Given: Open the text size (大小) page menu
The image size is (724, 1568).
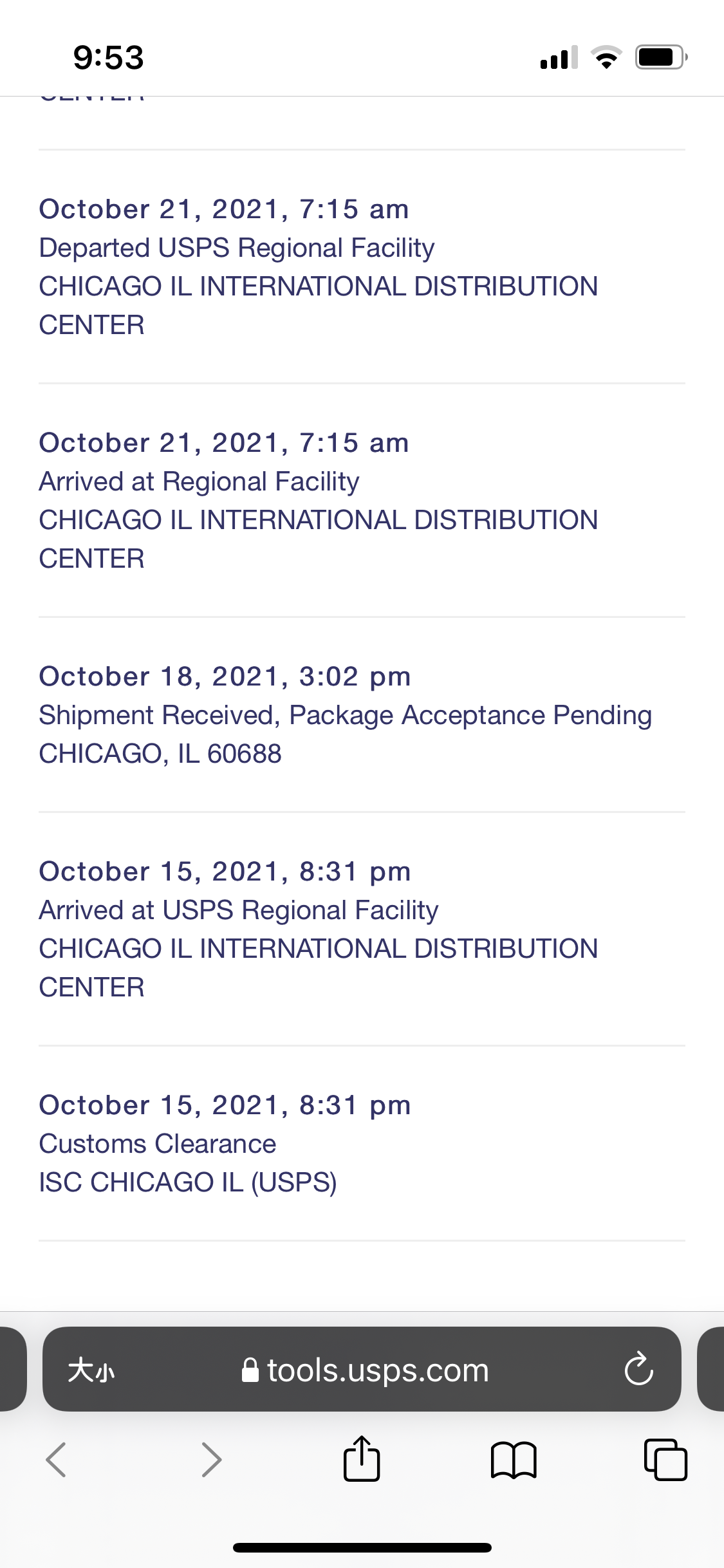Looking at the screenshot, I should [x=91, y=1370].
